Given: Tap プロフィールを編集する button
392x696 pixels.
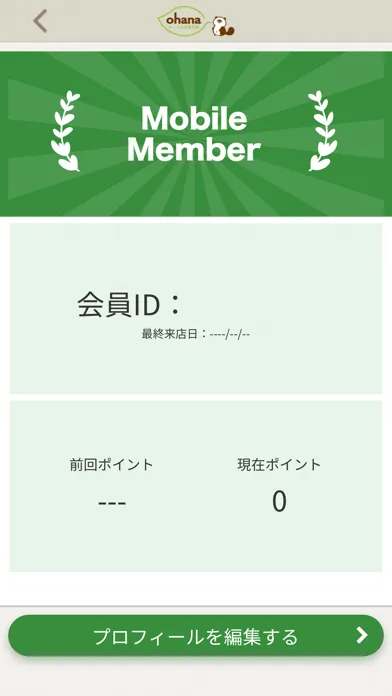Looking at the screenshot, I should click(196, 636).
